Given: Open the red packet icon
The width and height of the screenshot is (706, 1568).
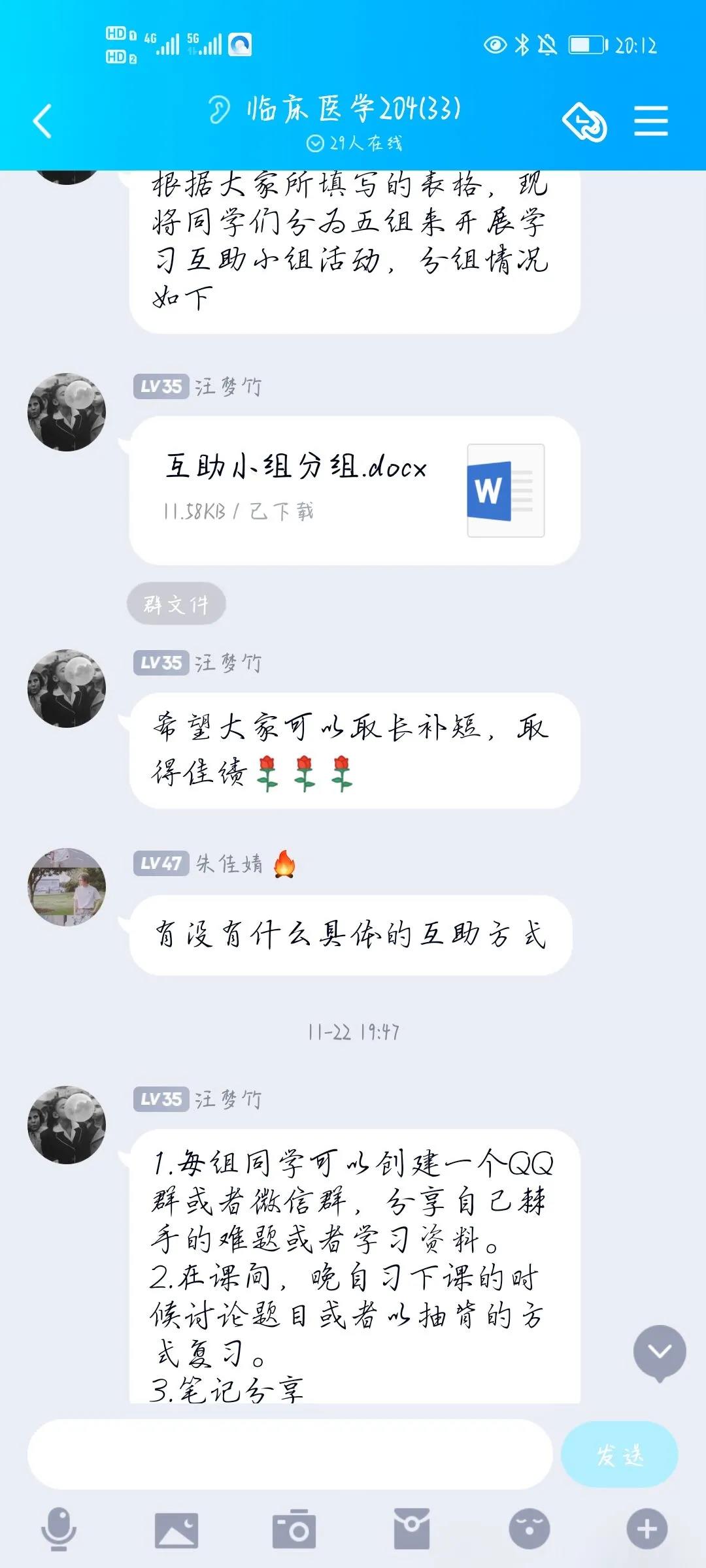Looking at the screenshot, I should 412,1529.
